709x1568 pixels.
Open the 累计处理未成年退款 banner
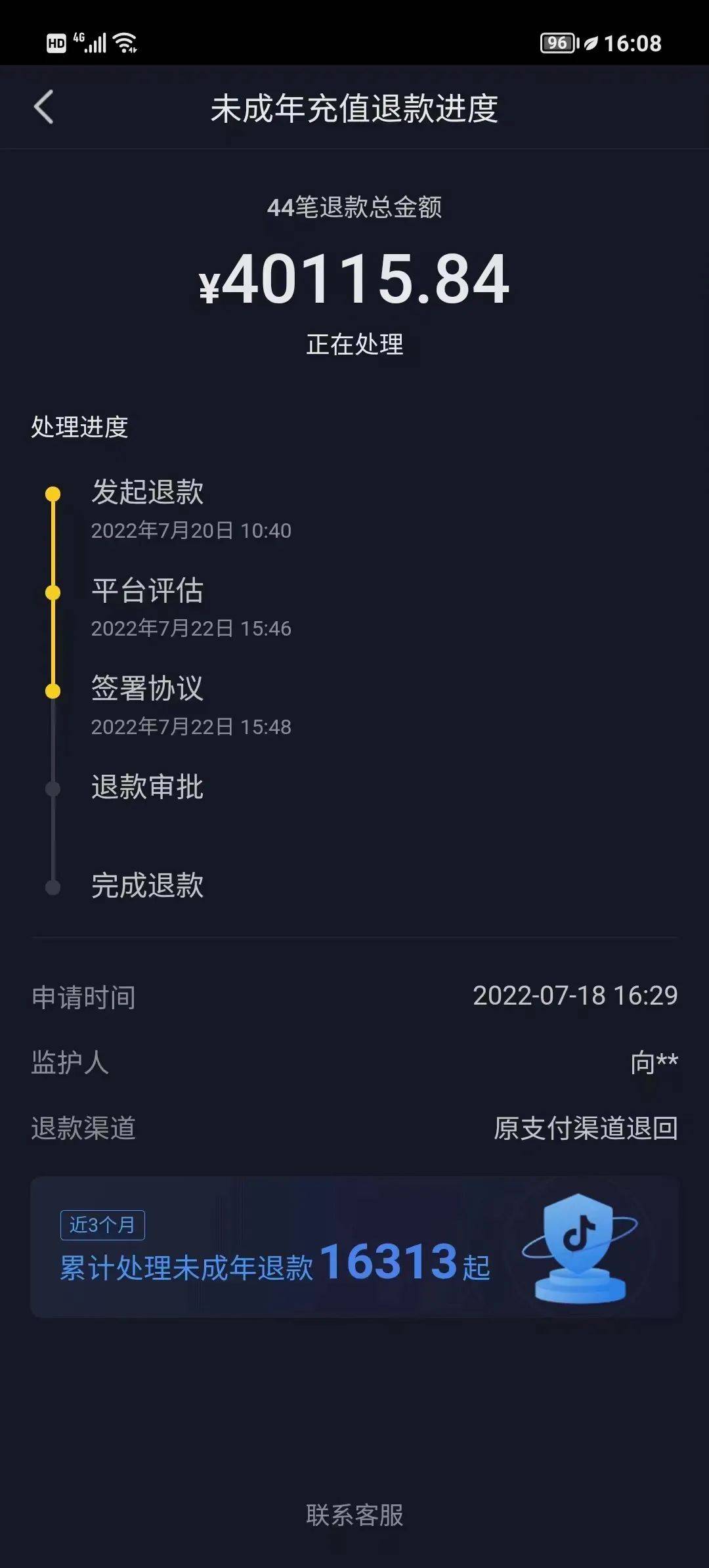pyautogui.click(x=354, y=1248)
